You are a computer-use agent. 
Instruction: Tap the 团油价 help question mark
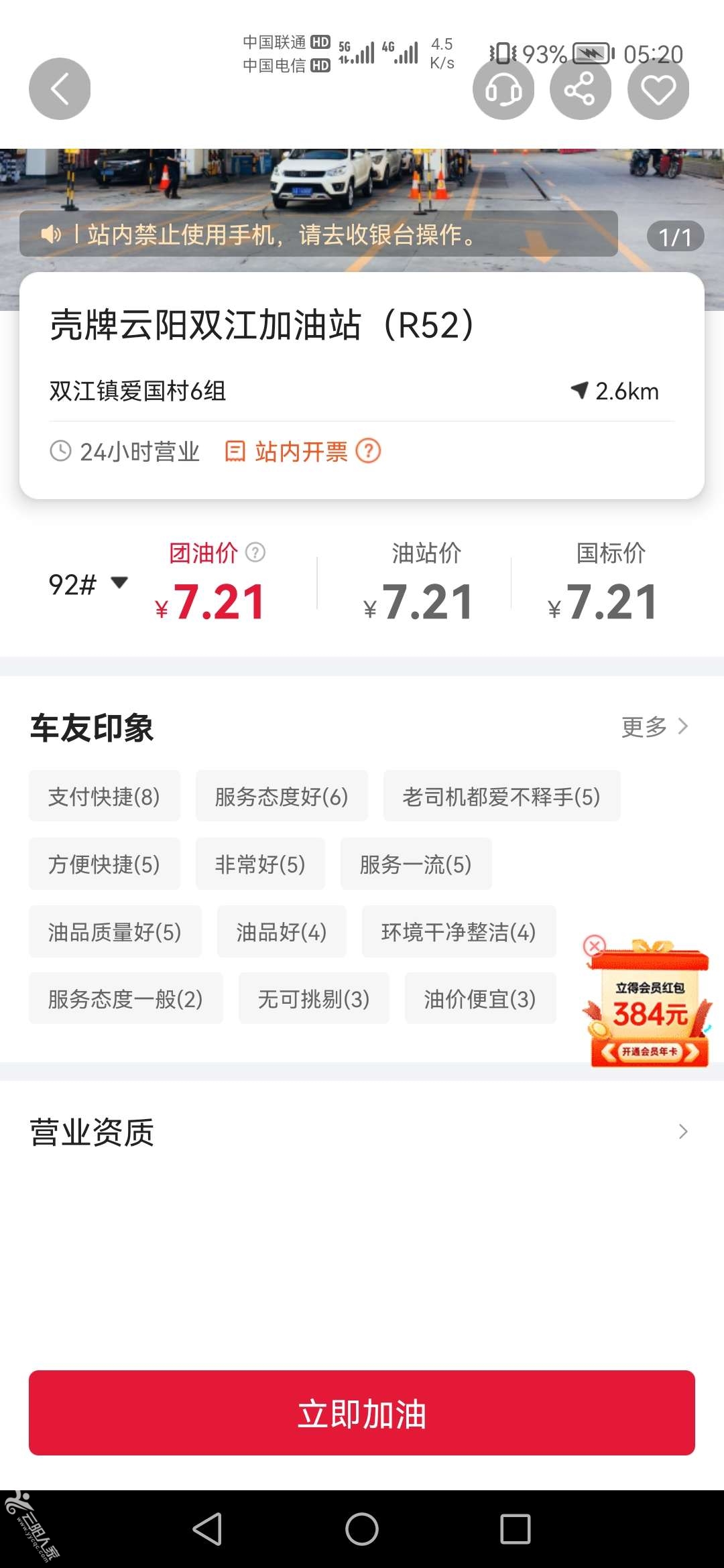255,552
